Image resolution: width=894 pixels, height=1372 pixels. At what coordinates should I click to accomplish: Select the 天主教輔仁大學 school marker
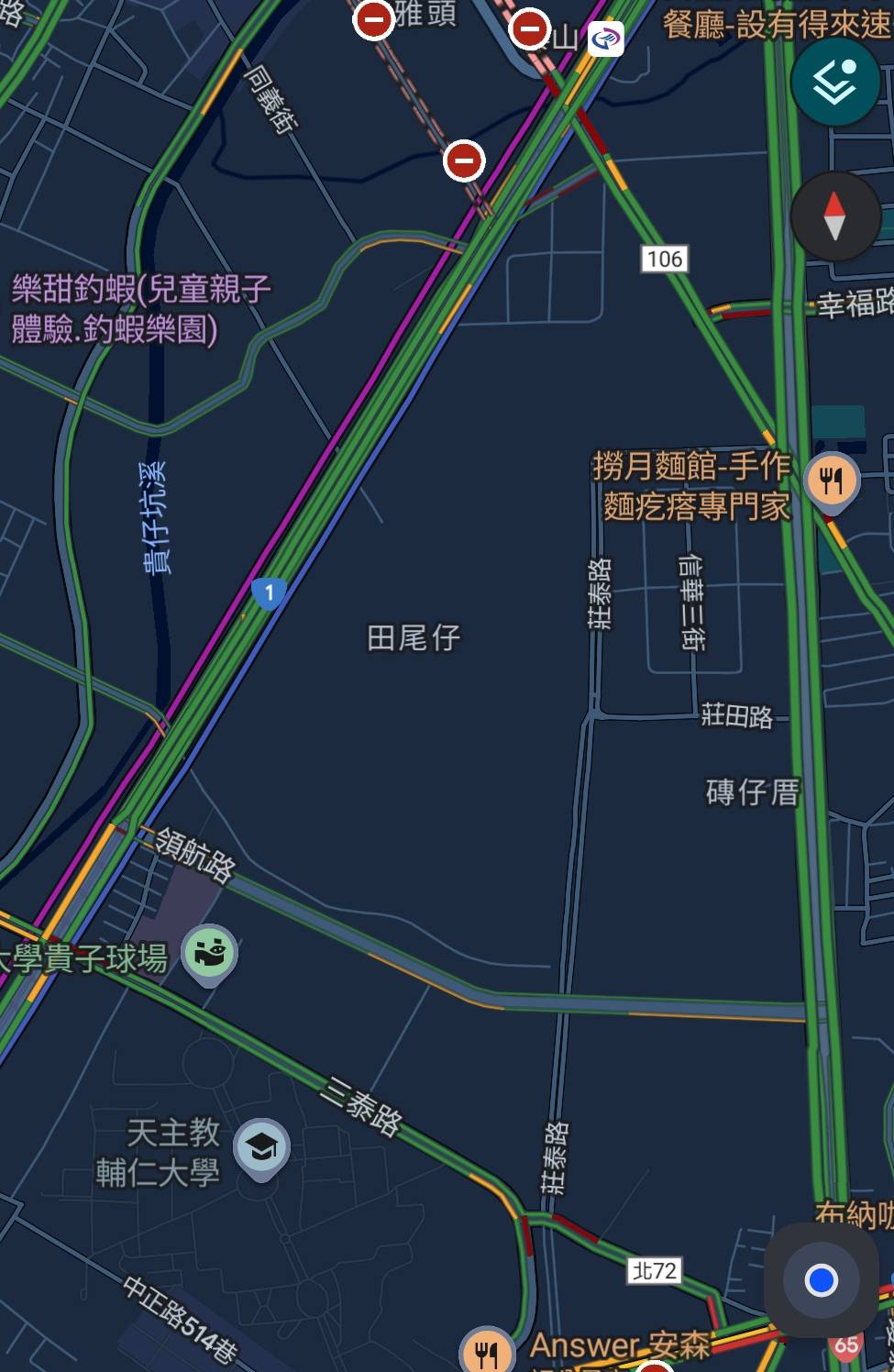click(261, 1147)
